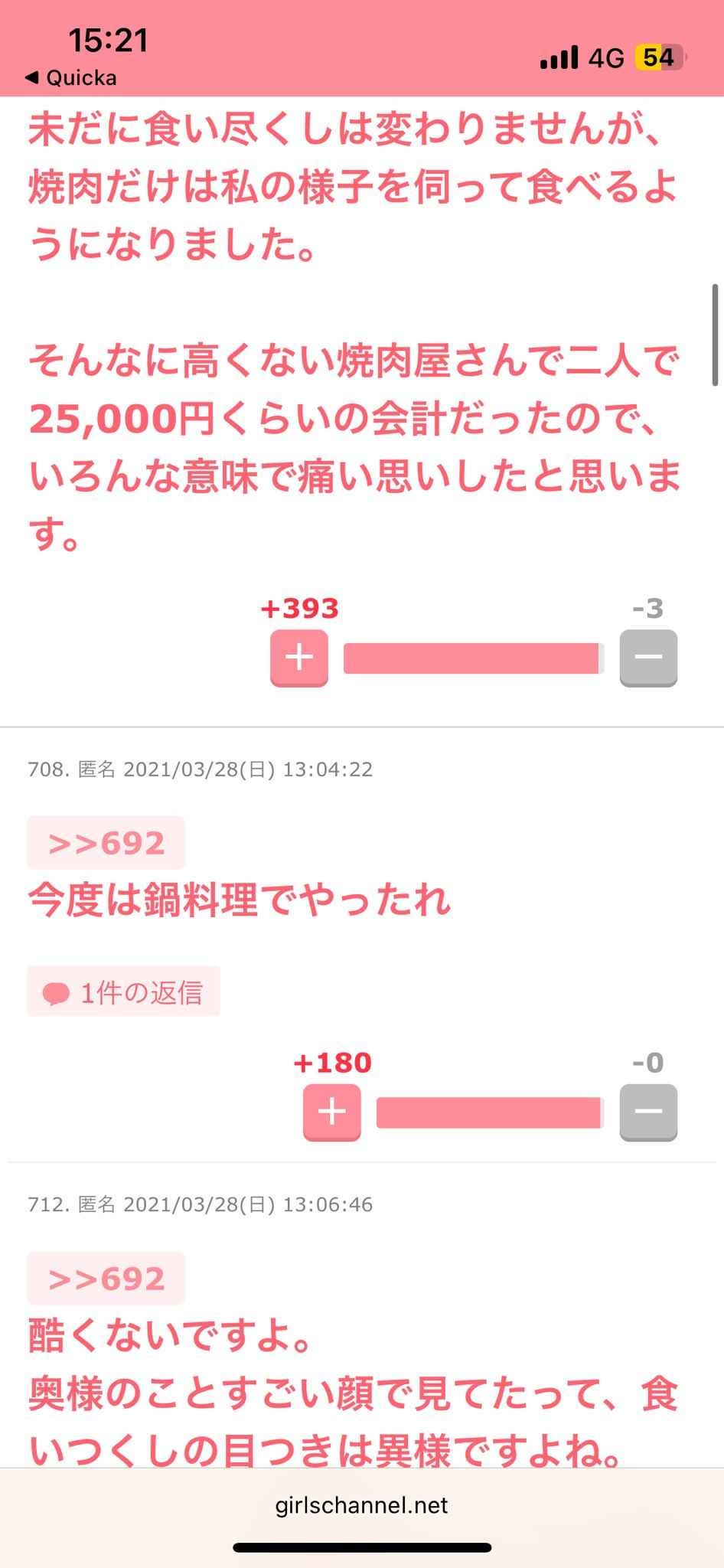
Task: Return to the Quicka app
Action: 70,77
